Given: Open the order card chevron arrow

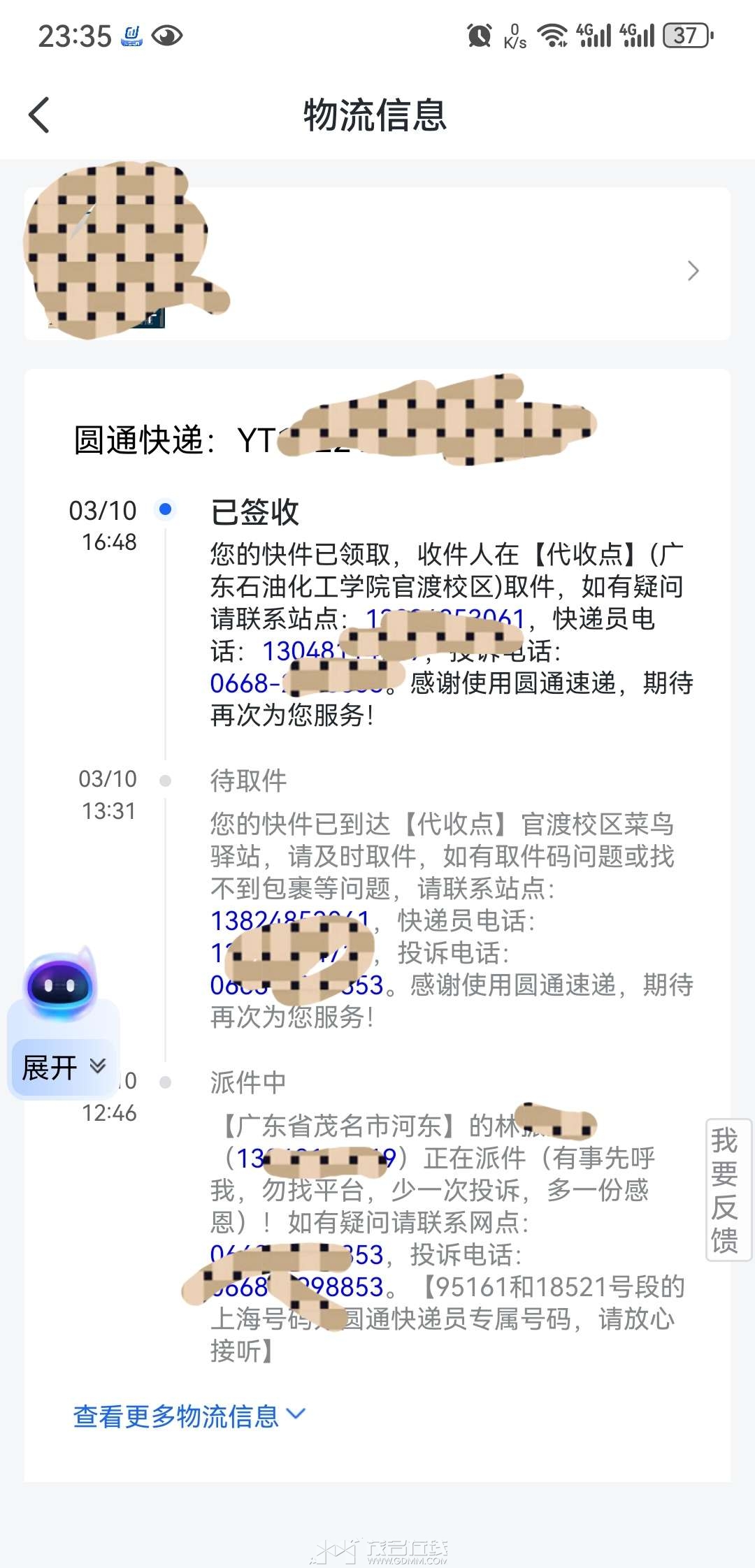Looking at the screenshot, I should click(x=693, y=270).
